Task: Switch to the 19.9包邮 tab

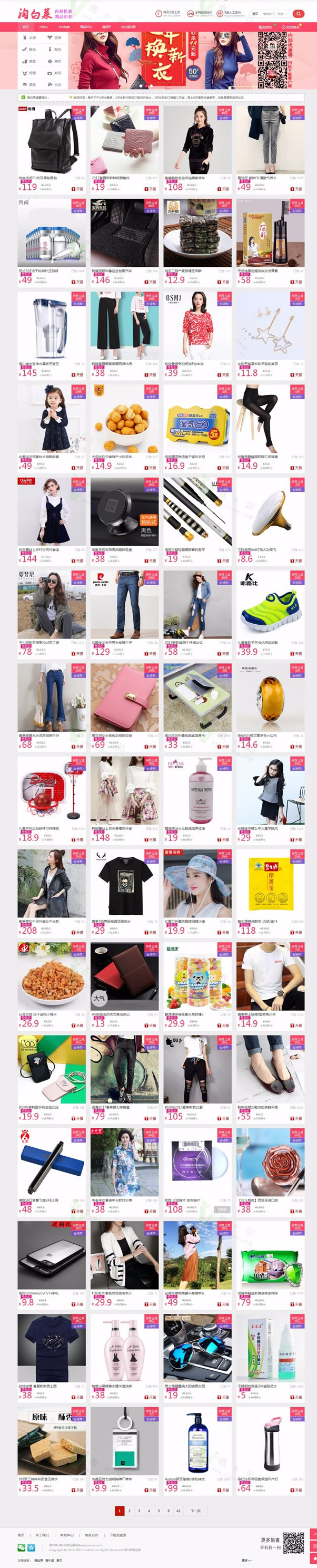Action: (x=64, y=27)
